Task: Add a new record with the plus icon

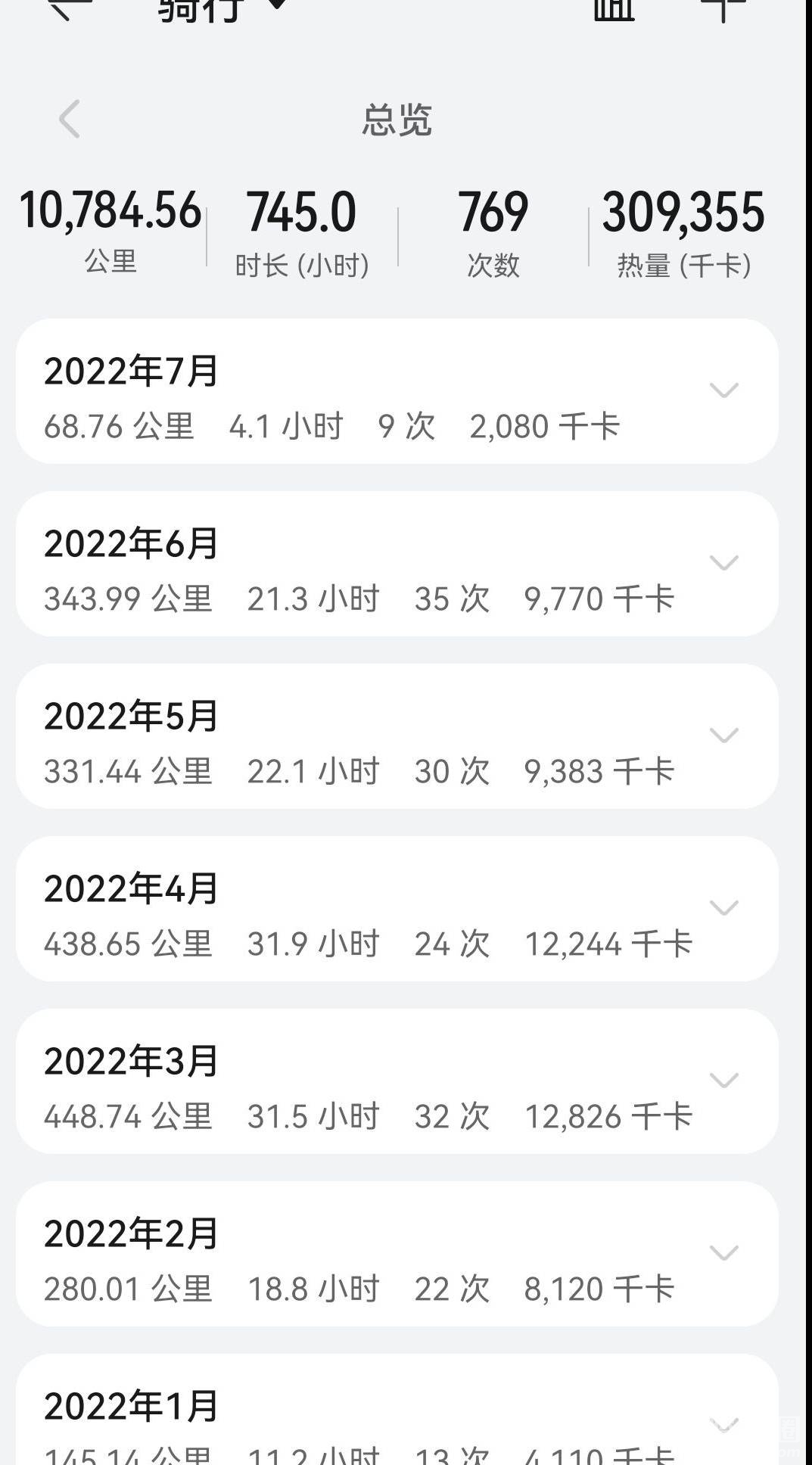Action: pos(723,8)
